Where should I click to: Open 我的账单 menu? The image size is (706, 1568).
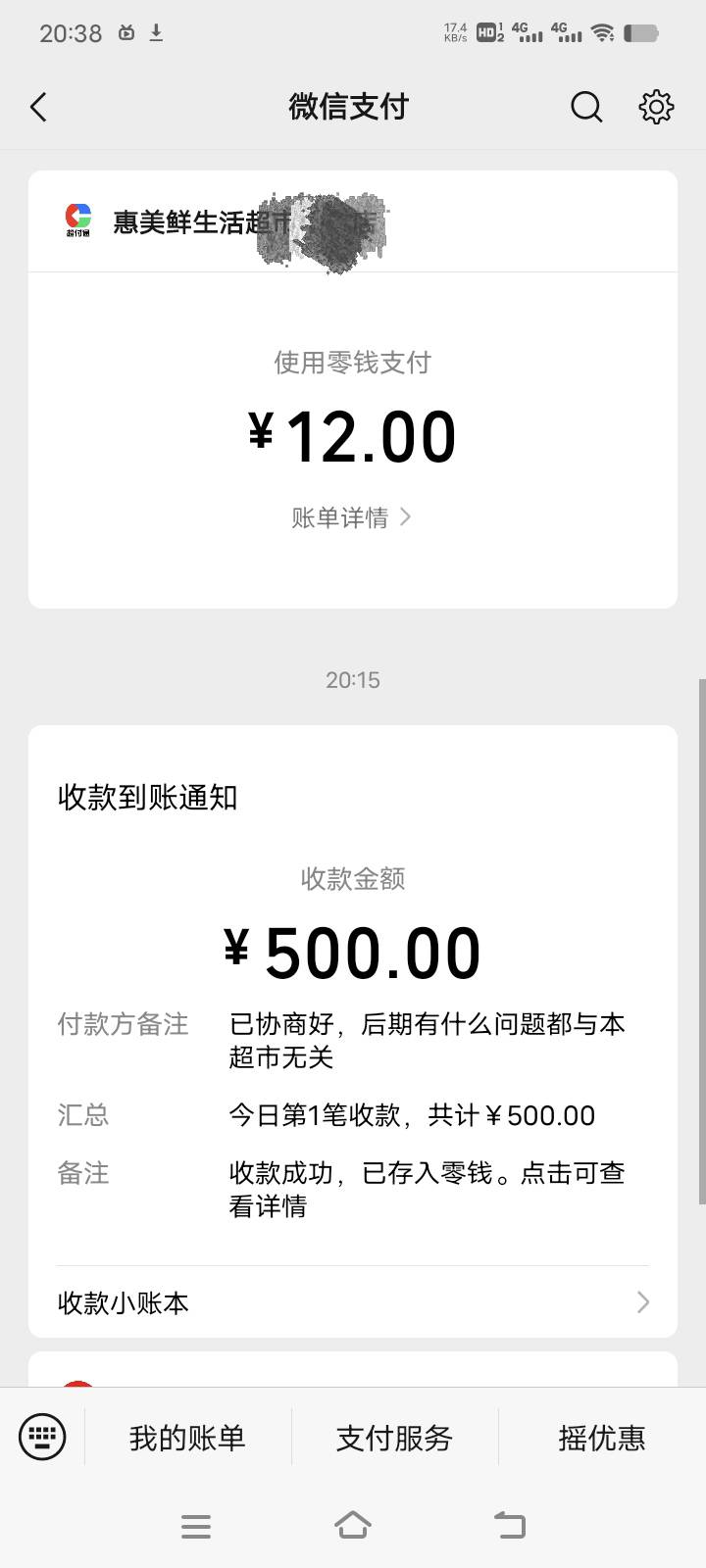[187, 1438]
